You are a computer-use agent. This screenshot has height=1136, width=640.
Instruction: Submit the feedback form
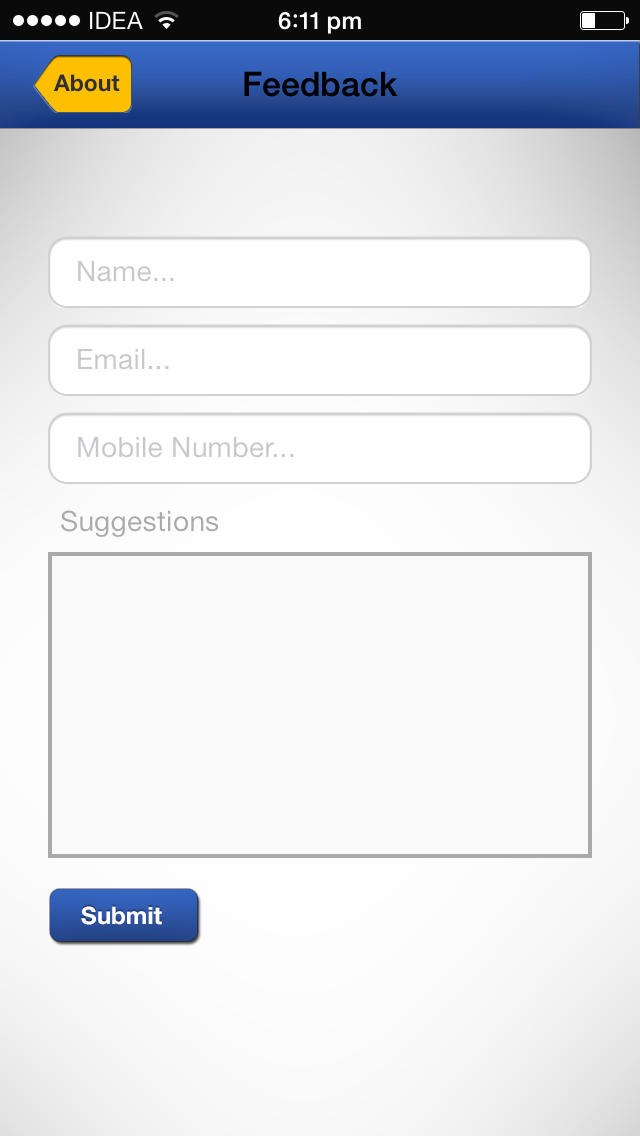124,916
